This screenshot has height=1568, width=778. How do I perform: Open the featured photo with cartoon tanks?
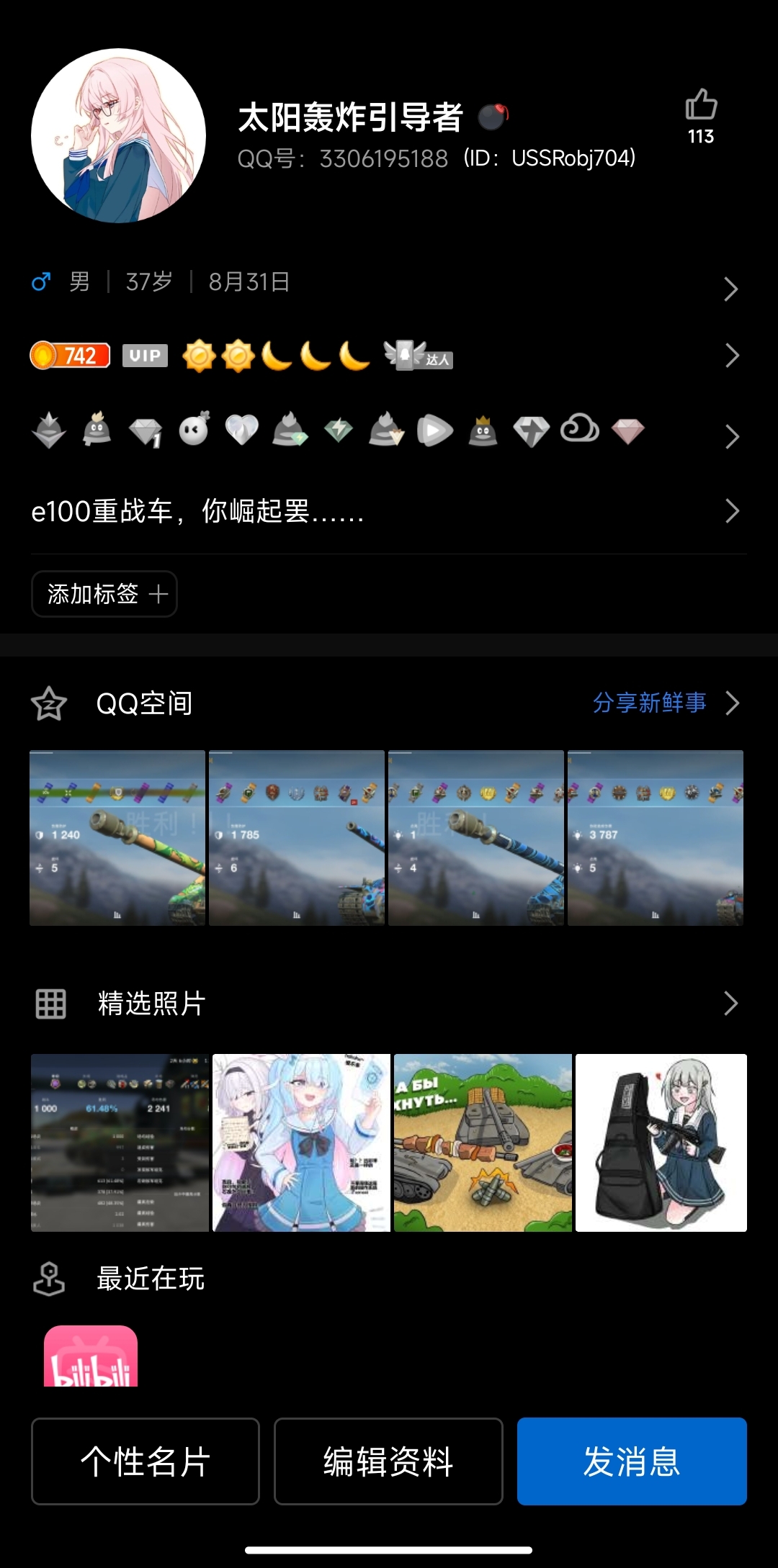483,1143
